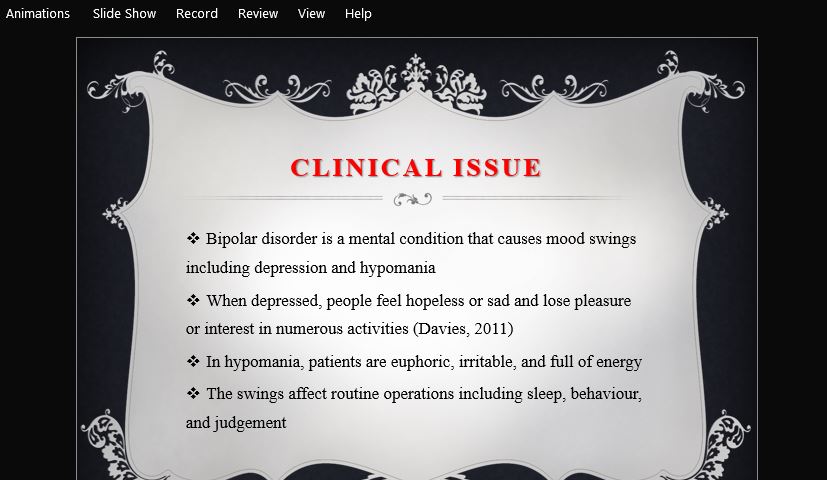827x480 pixels.
Task: Go to the View tab
Action: pyautogui.click(x=311, y=14)
